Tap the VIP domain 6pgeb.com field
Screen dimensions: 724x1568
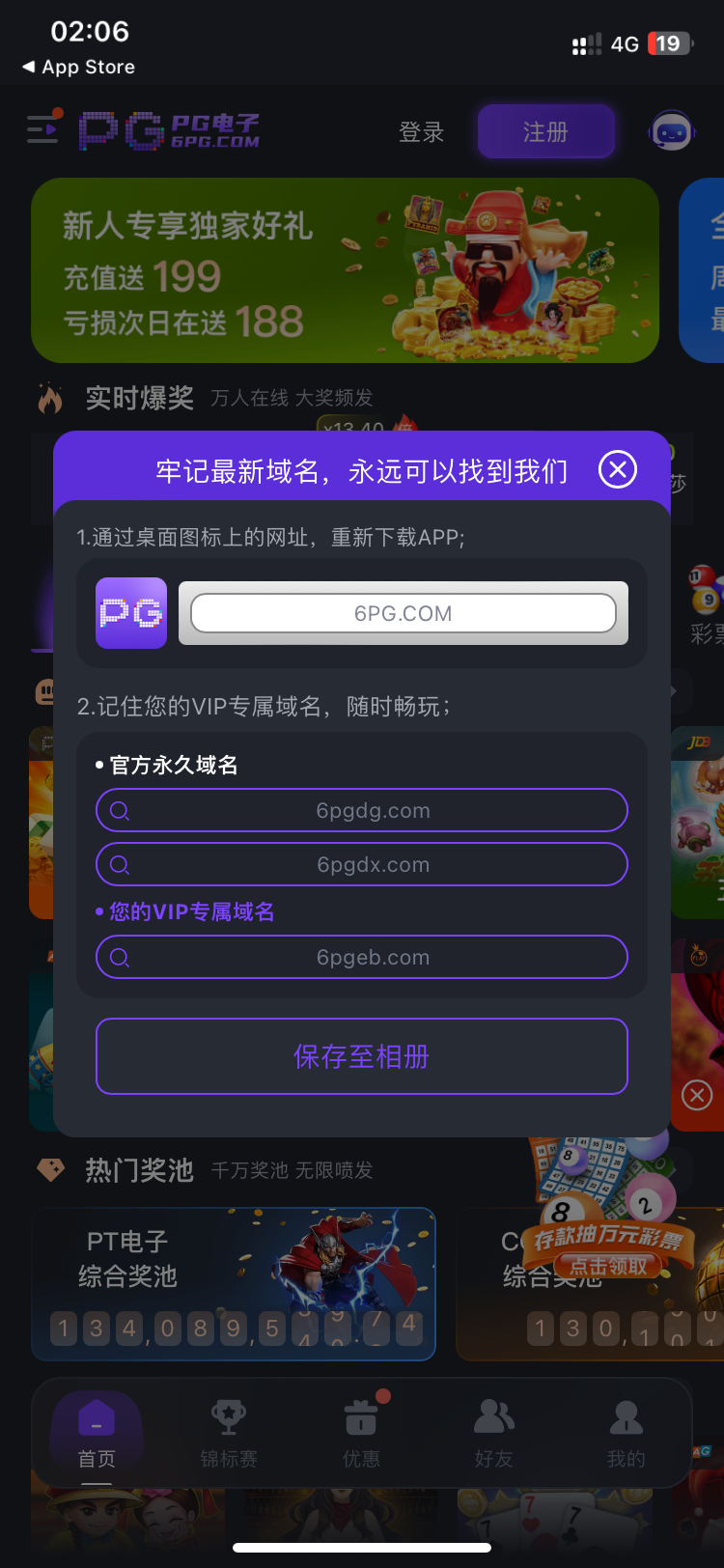pyautogui.click(x=362, y=958)
